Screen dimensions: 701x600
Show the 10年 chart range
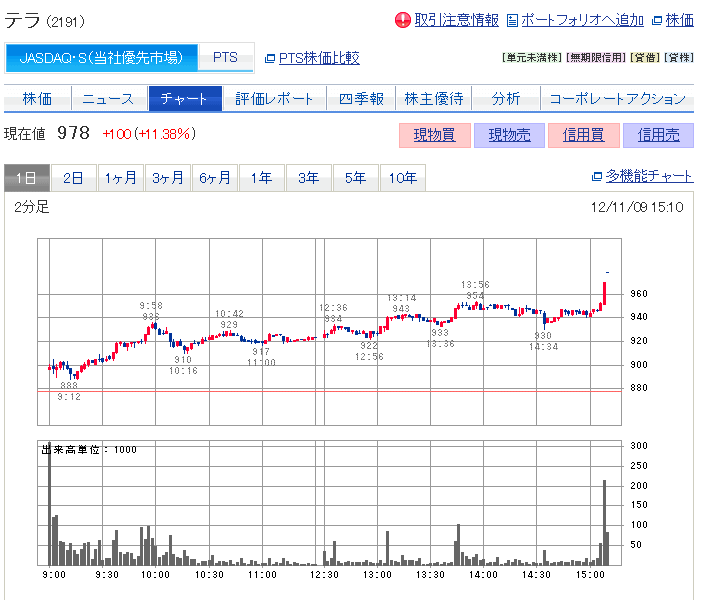pyautogui.click(x=402, y=178)
